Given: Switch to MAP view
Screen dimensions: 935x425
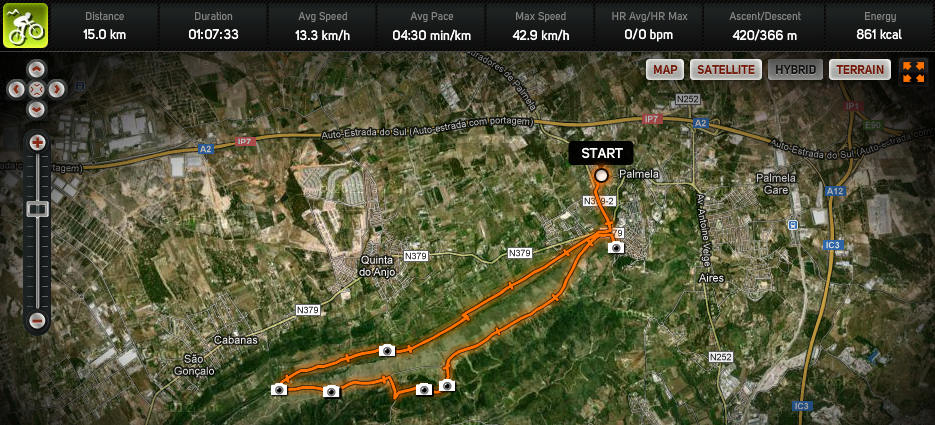Looking at the screenshot, I should click(666, 70).
